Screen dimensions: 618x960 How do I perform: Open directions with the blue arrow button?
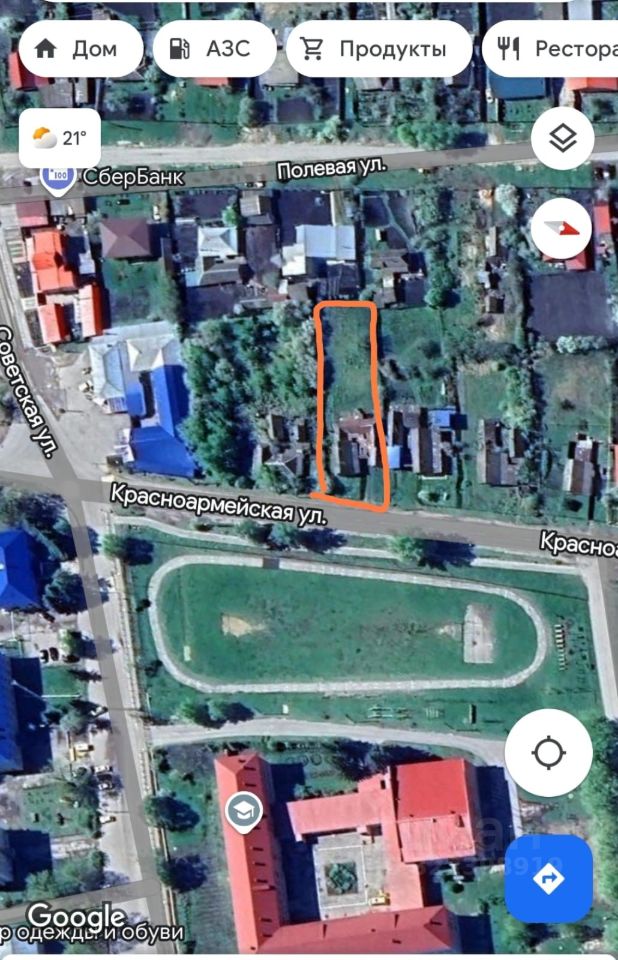click(x=549, y=879)
